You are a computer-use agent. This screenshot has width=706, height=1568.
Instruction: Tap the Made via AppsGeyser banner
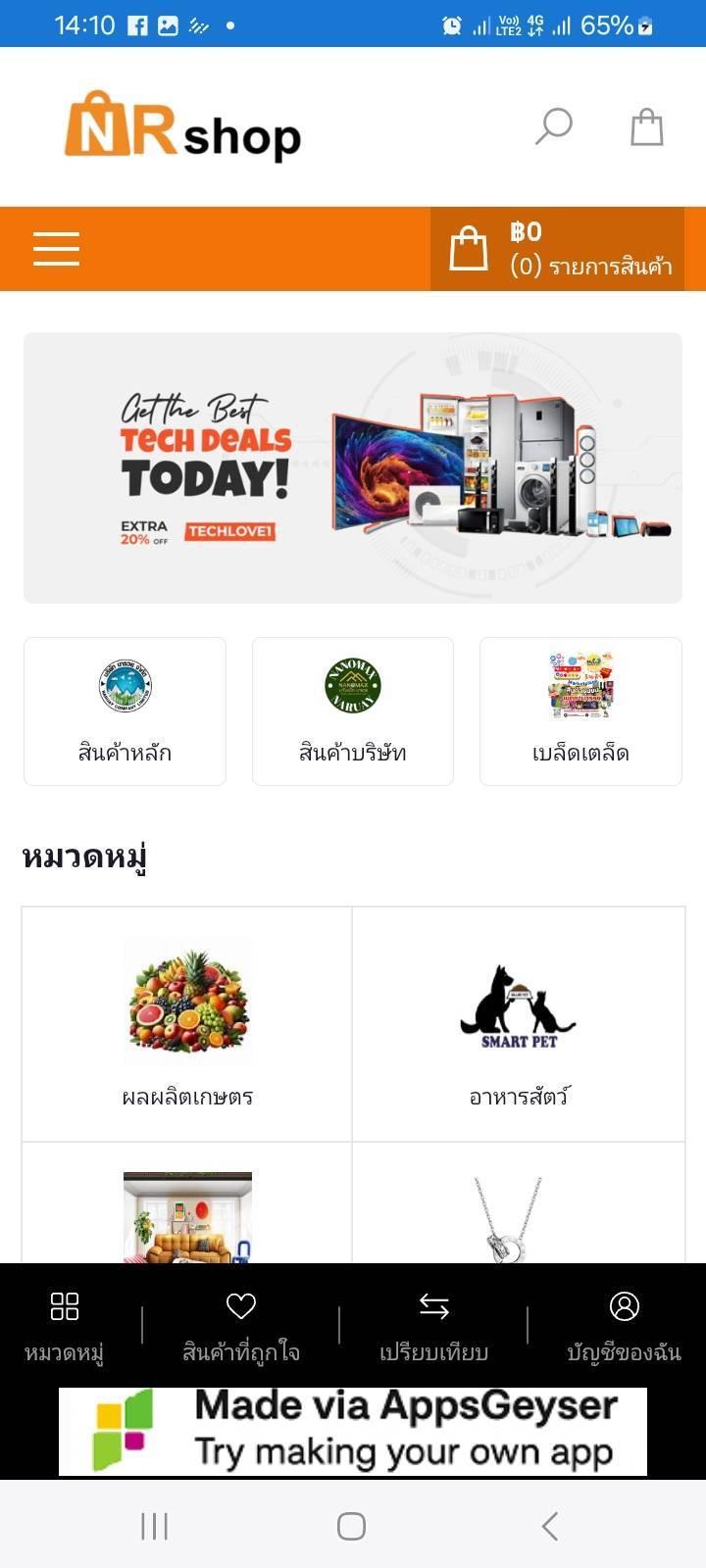tap(353, 1431)
